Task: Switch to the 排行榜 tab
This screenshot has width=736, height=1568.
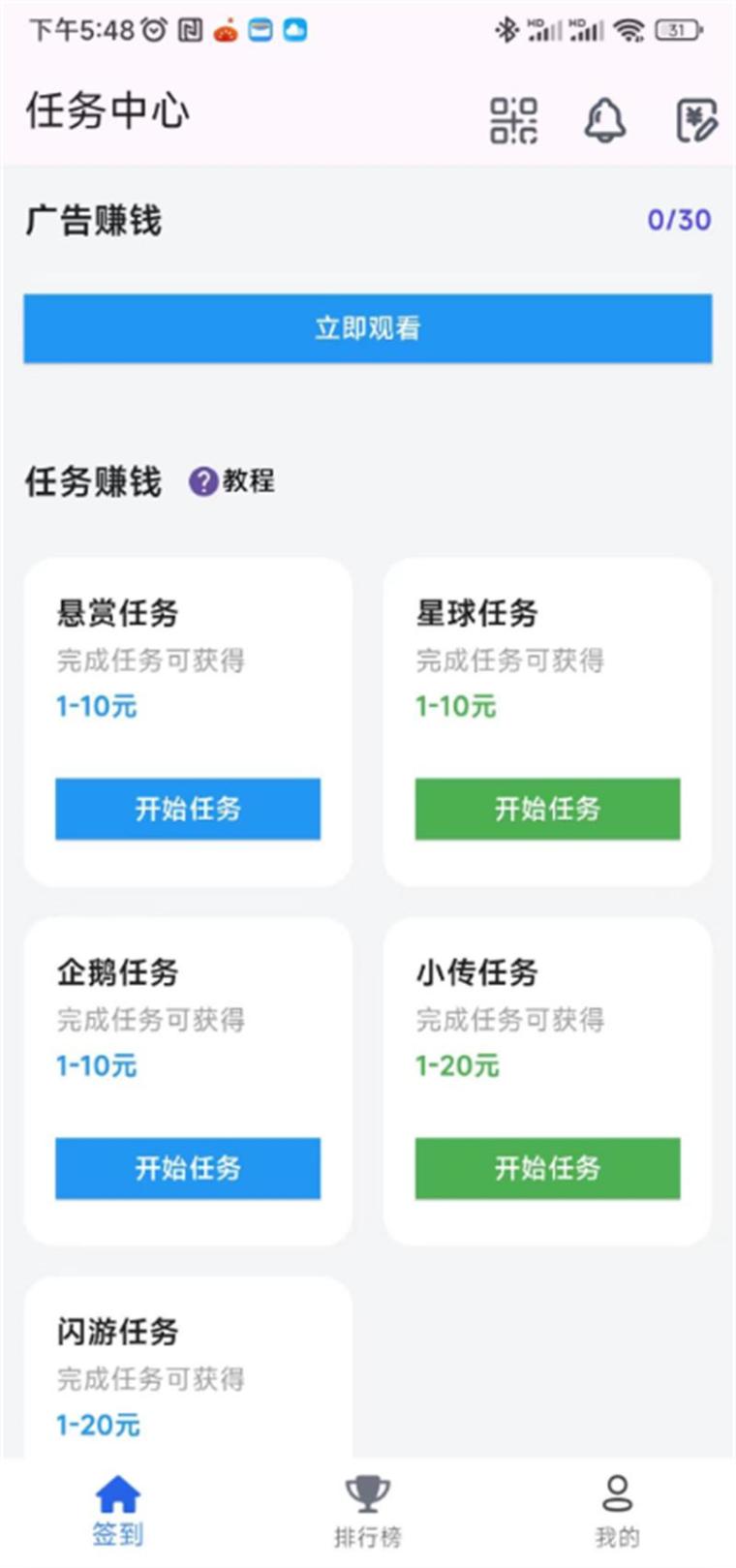Action: [367, 1511]
